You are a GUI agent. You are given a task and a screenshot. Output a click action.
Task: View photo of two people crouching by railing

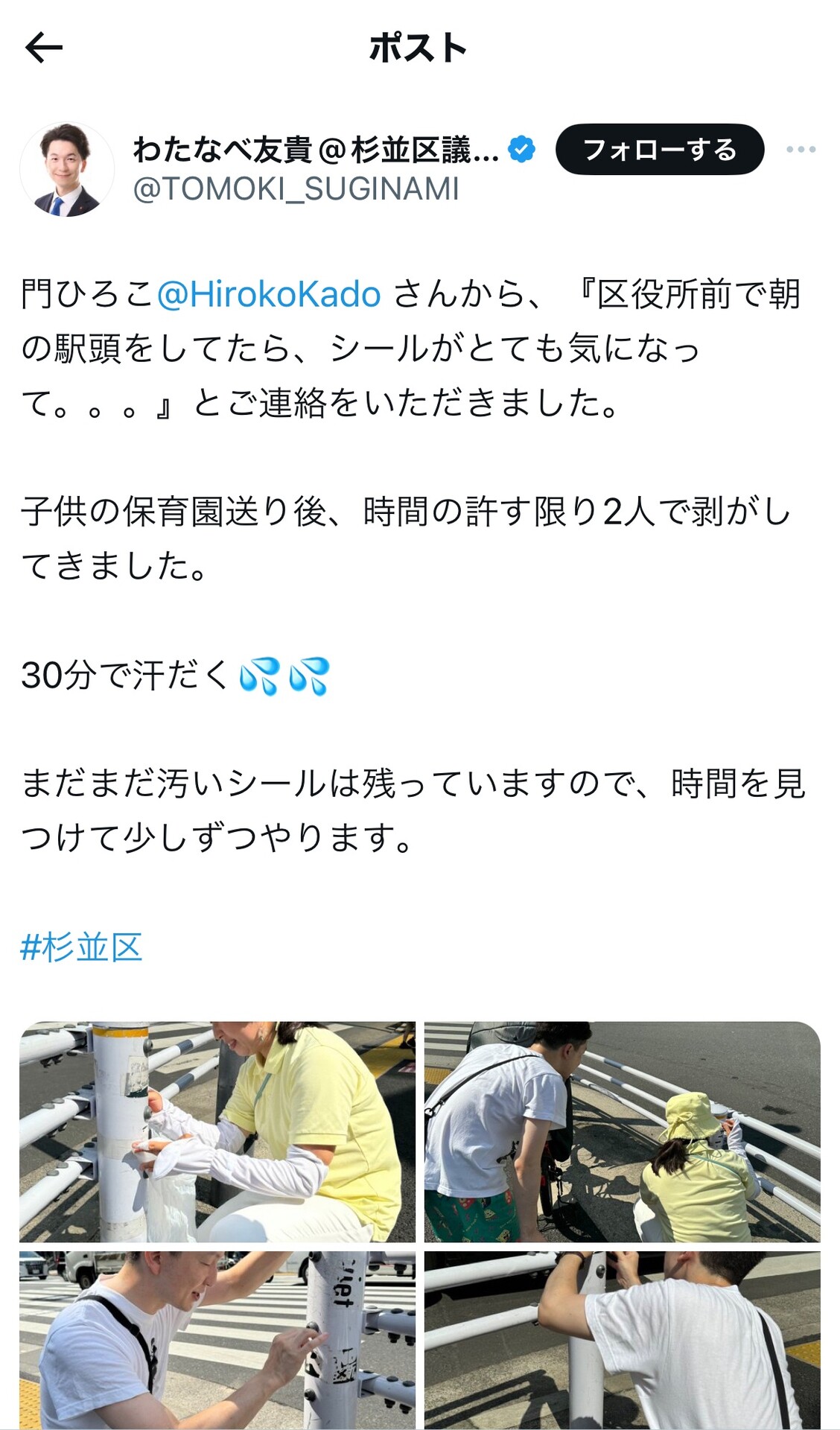(x=622, y=1131)
